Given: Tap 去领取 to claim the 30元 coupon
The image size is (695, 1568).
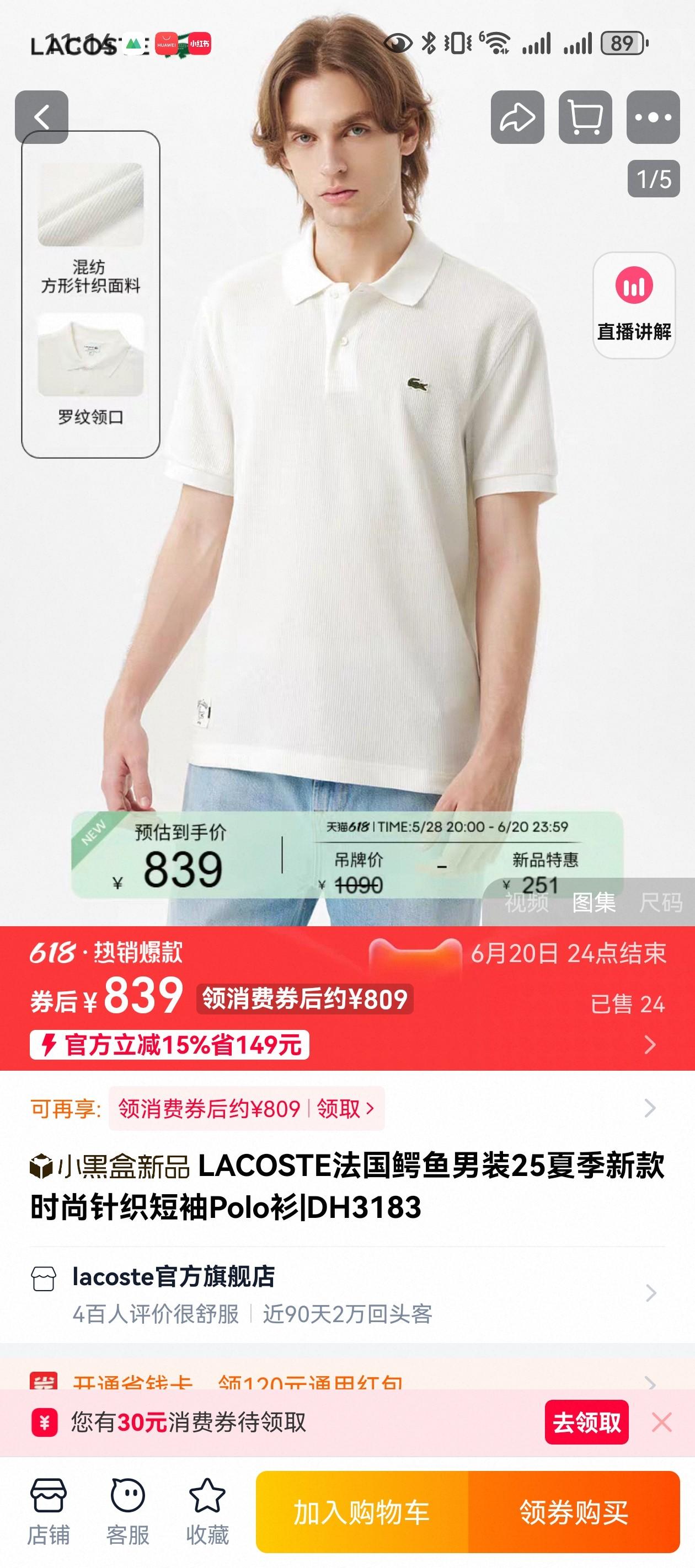Looking at the screenshot, I should (586, 1422).
